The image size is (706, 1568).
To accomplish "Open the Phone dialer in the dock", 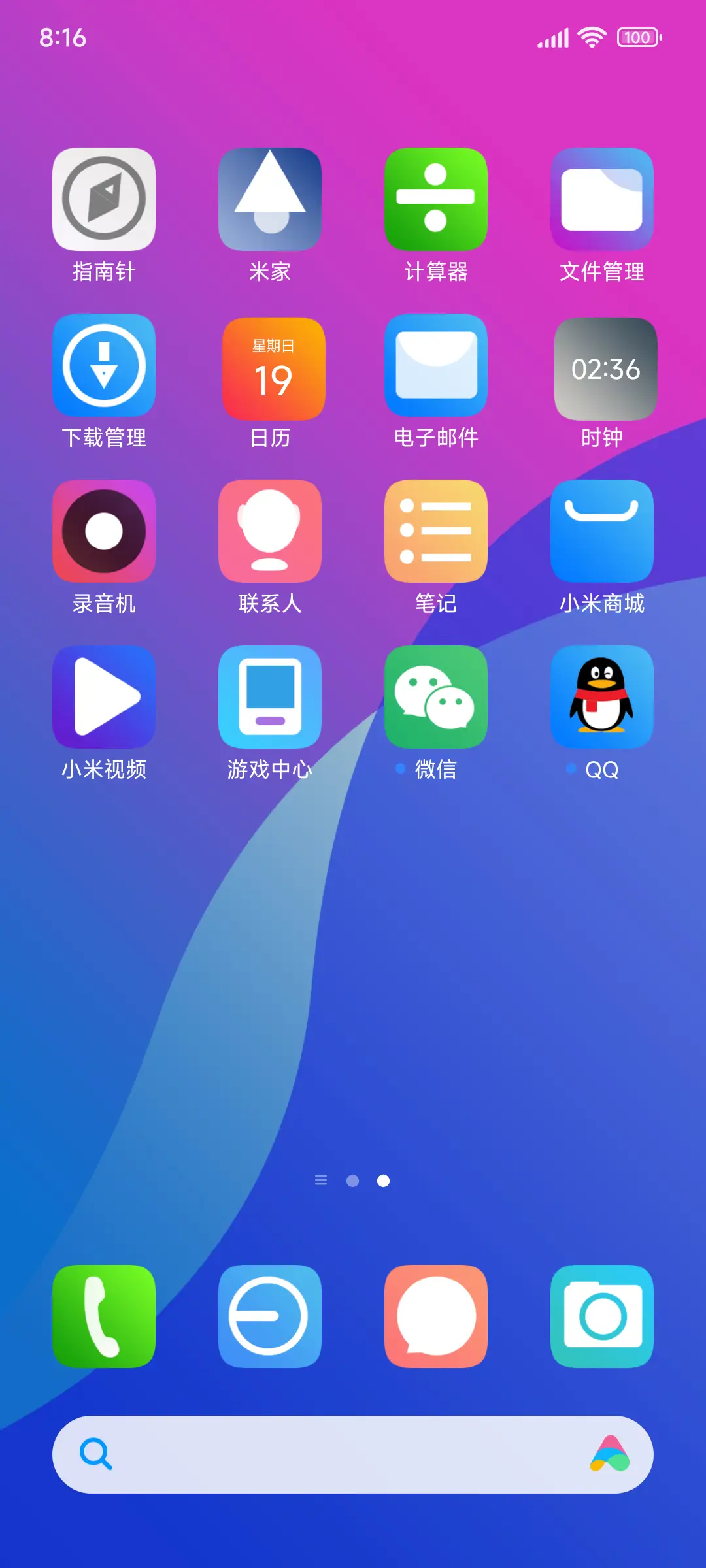I will 104,1316.
